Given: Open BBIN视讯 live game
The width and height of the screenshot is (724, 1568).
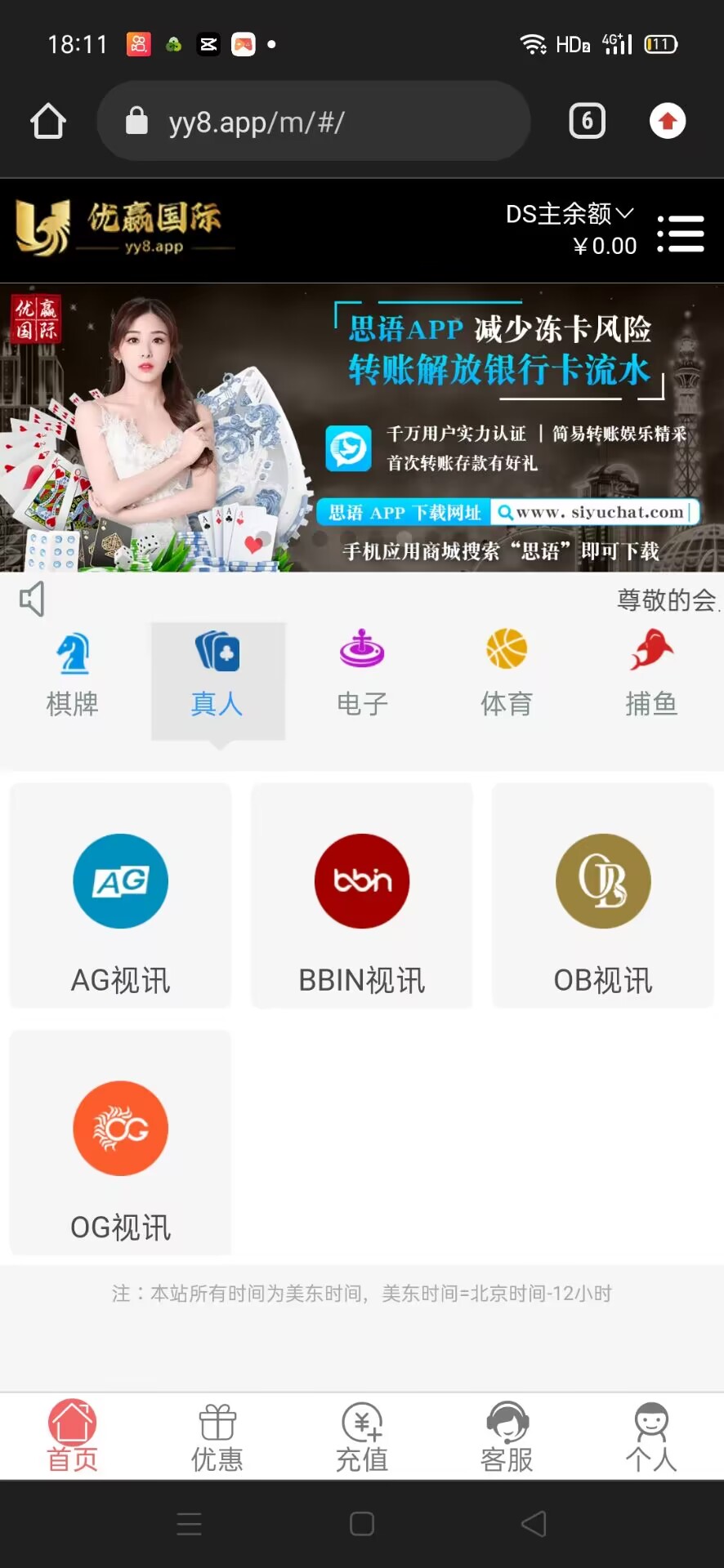Looking at the screenshot, I should click(362, 896).
